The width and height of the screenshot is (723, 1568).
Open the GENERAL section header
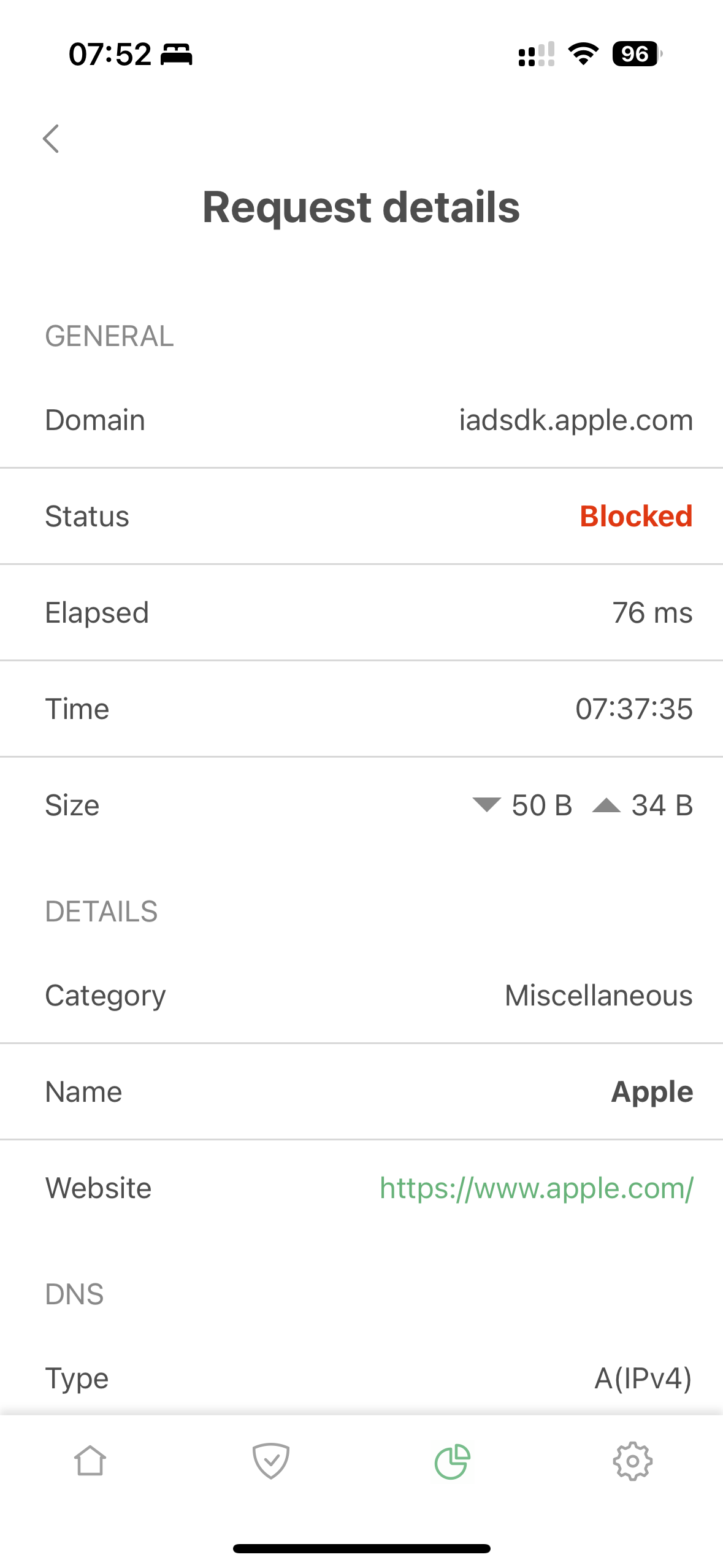click(x=109, y=336)
